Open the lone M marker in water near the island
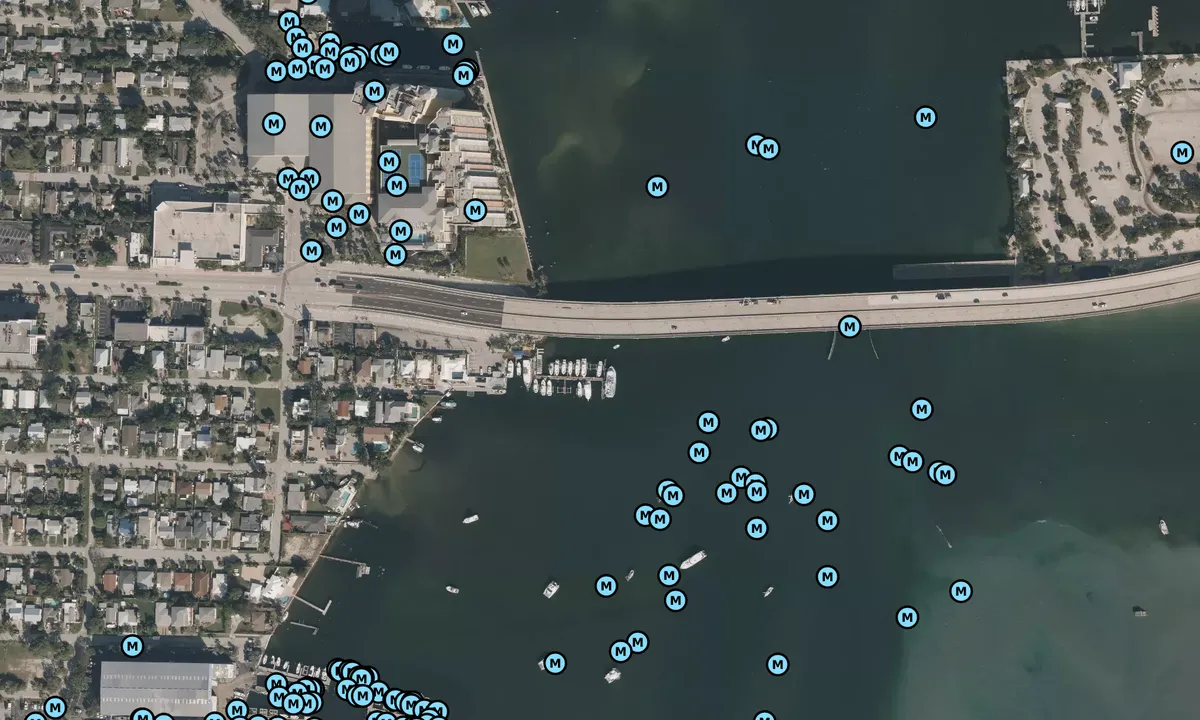 [x=925, y=117]
